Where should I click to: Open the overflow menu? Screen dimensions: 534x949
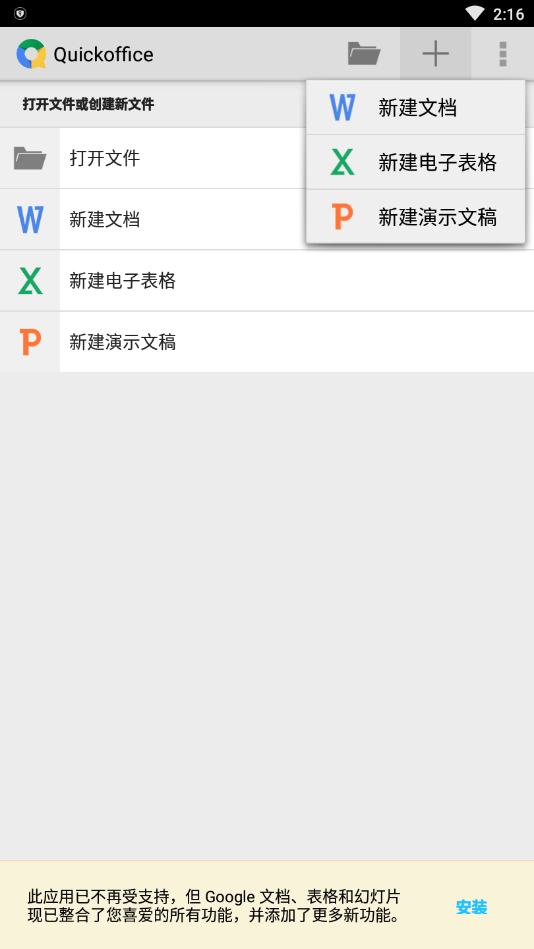pos(503,54)
